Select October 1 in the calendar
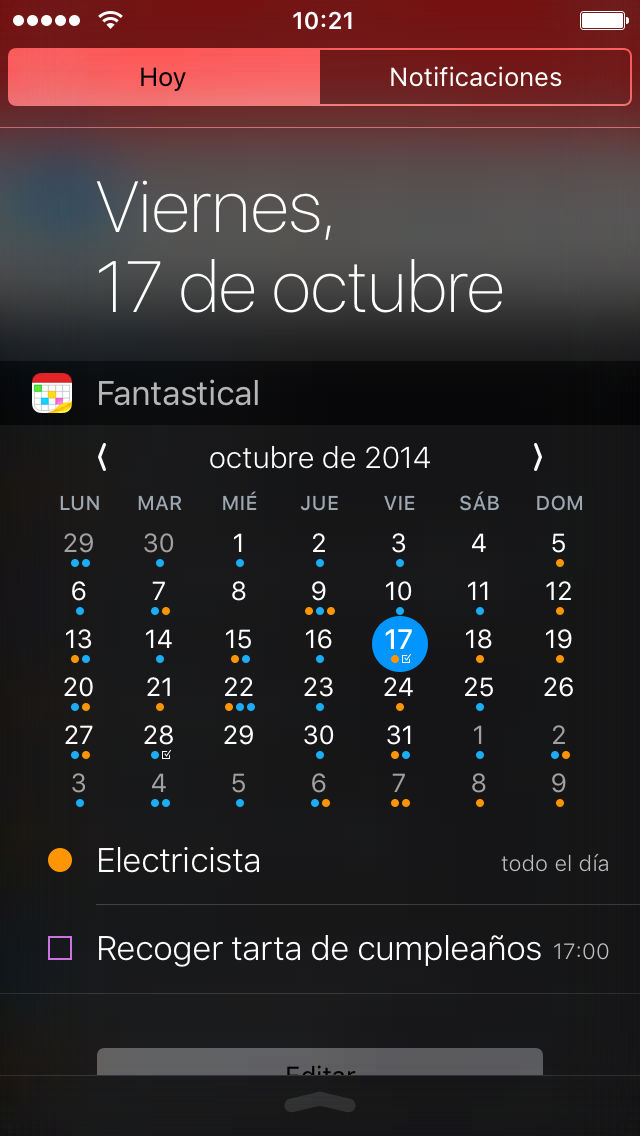Image resolution: width=640 pixels, height=1136 pixels. (239, 547)
